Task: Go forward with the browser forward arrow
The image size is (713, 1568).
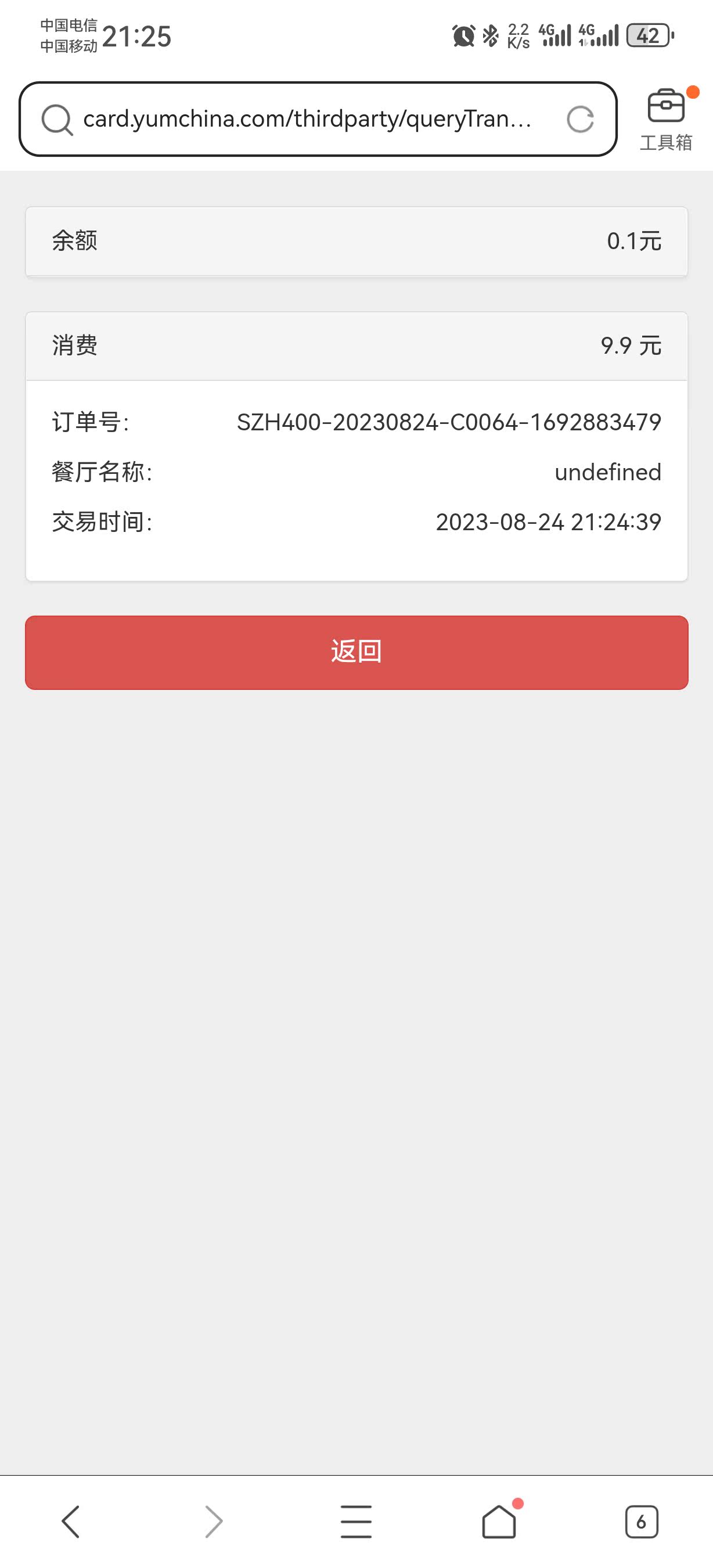Action: click(x=214, y=1522)
